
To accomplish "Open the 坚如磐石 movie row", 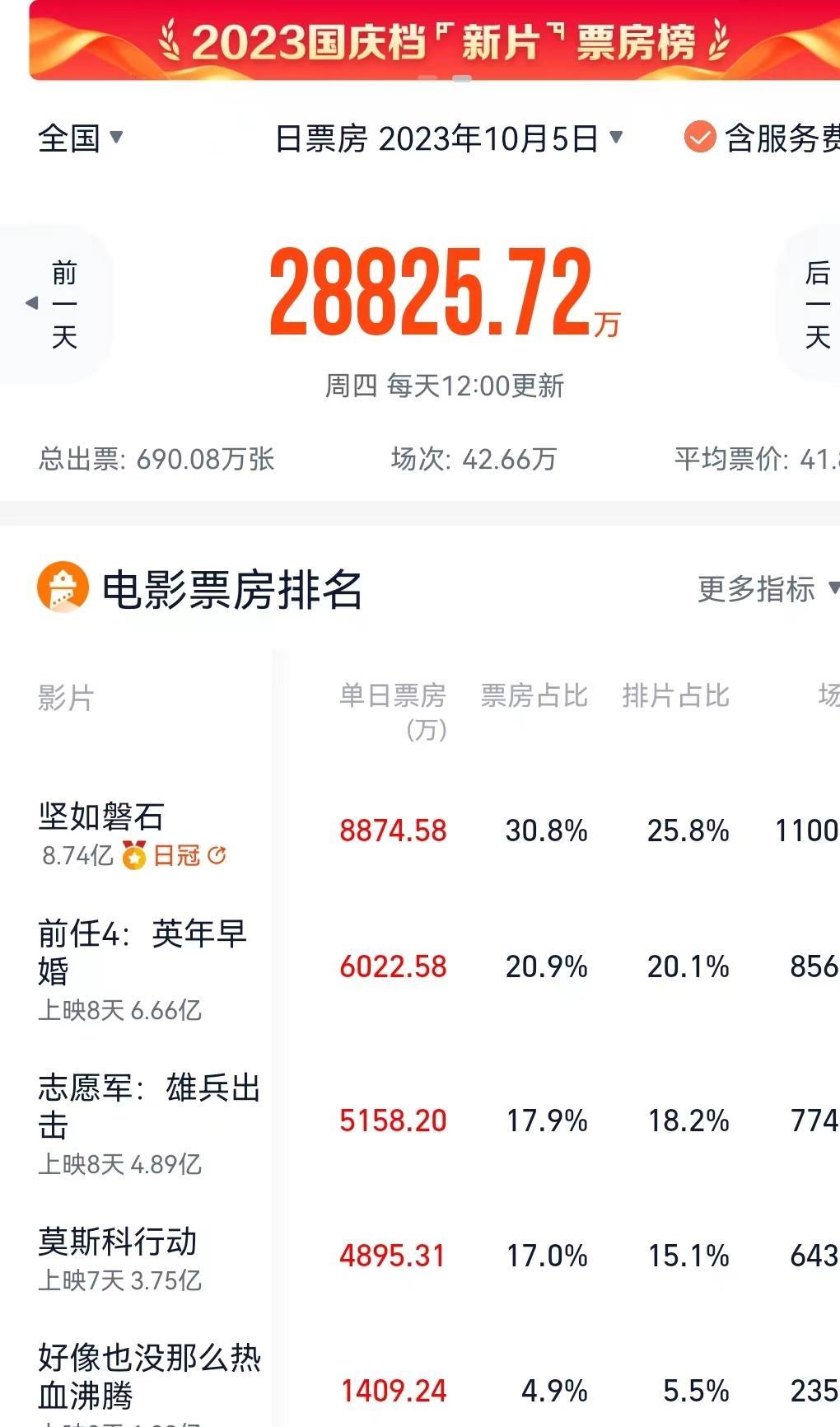I will pos(102,816).
